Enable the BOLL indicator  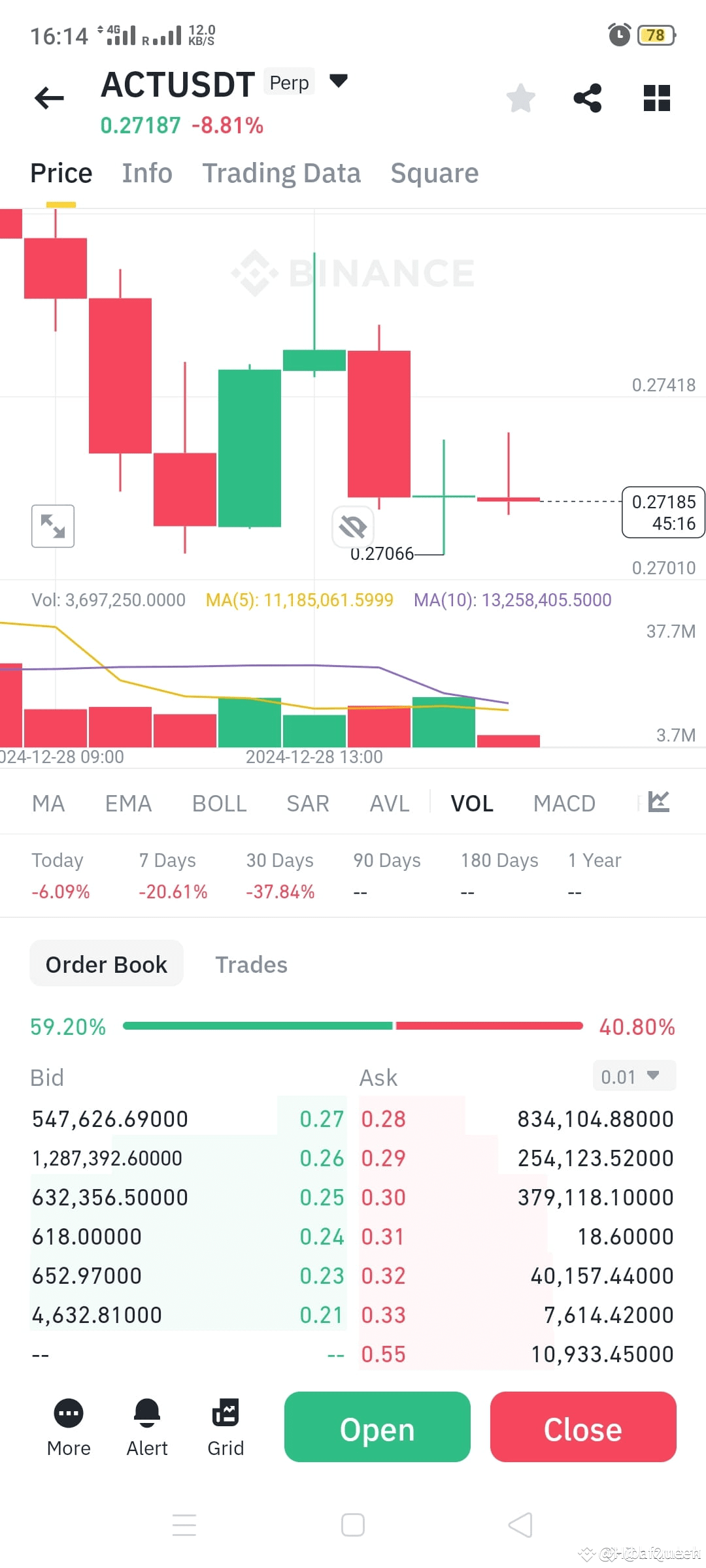tap(219, 804)
